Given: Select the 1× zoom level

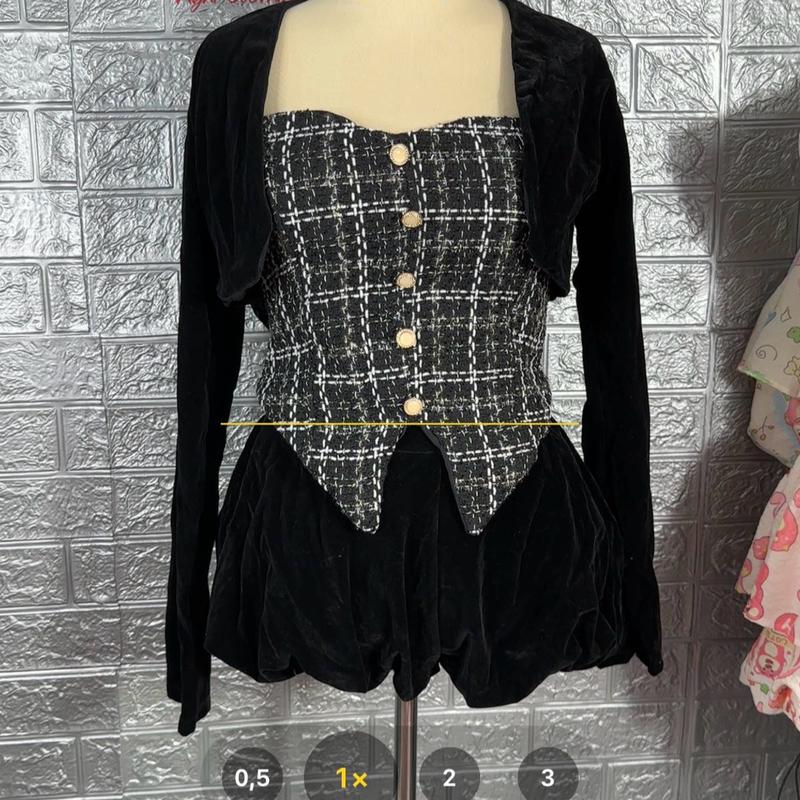Looking at the screenshot, I should [x=350, y=778].
